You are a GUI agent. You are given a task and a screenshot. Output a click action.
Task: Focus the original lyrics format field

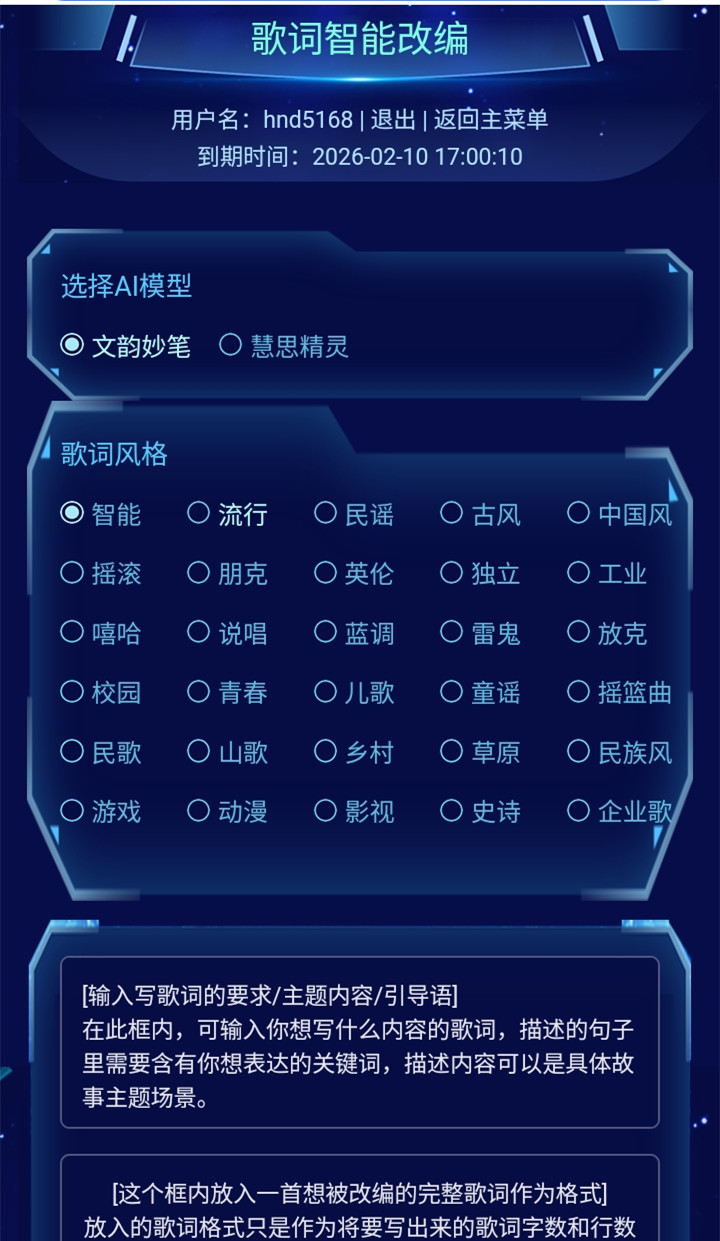coord(359,1205)
